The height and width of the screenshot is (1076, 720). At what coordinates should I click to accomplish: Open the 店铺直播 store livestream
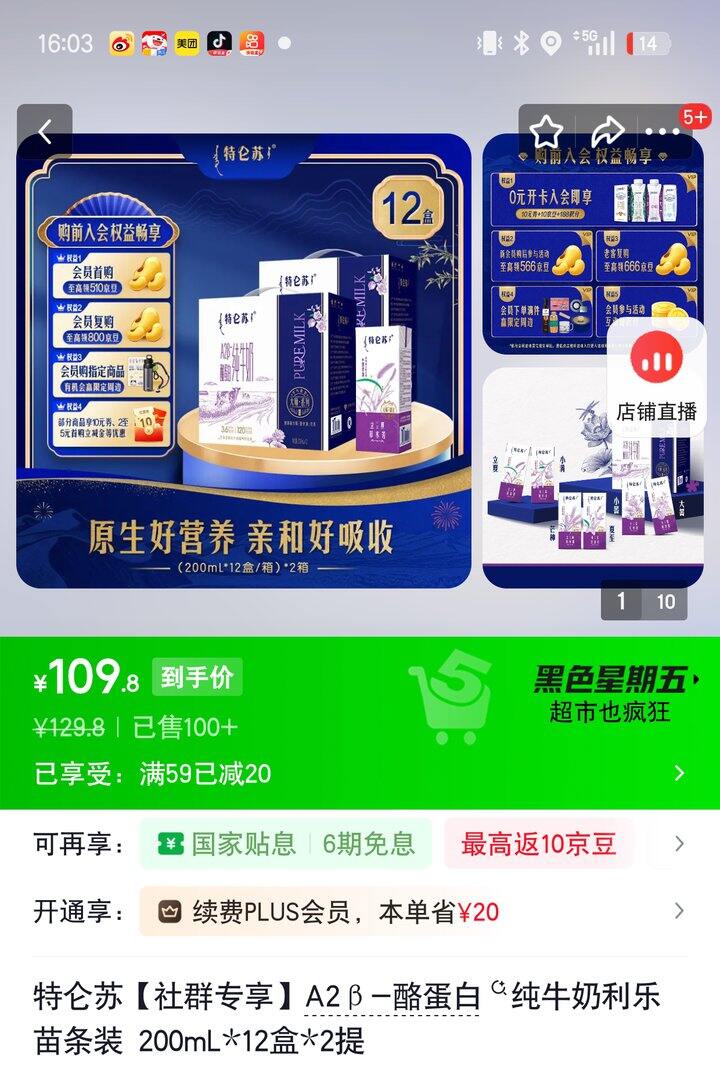(656, 380)
